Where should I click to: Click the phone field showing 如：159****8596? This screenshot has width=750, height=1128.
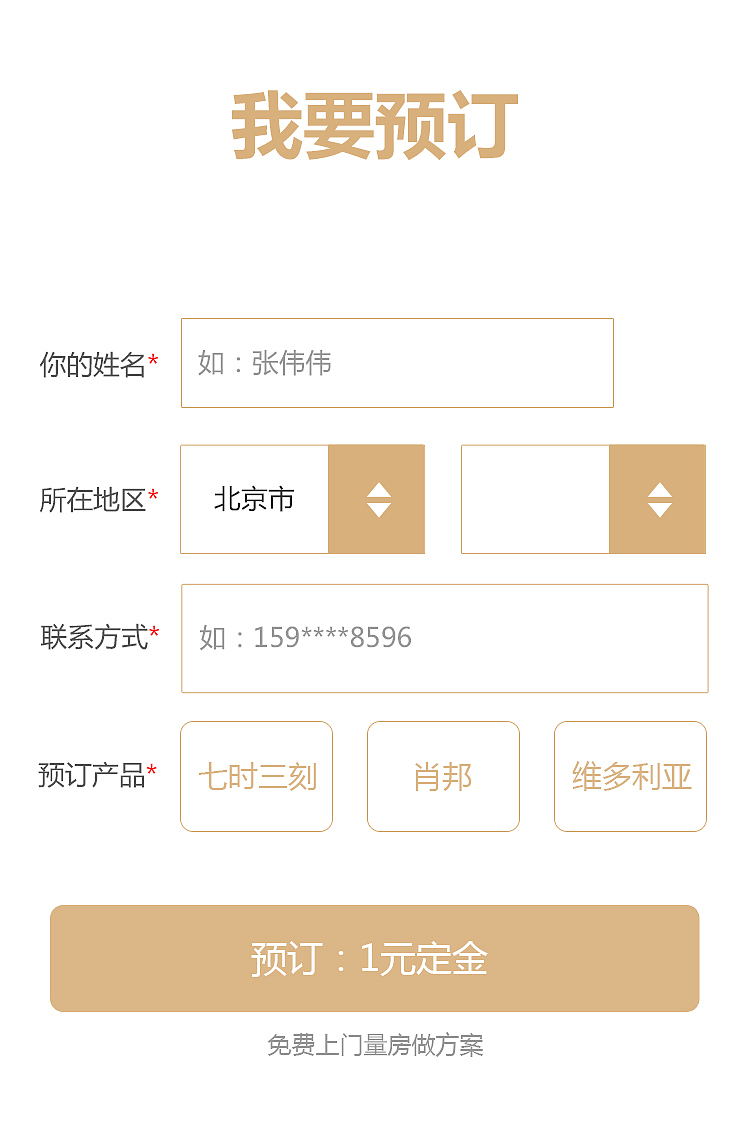(x=443, y=638)
